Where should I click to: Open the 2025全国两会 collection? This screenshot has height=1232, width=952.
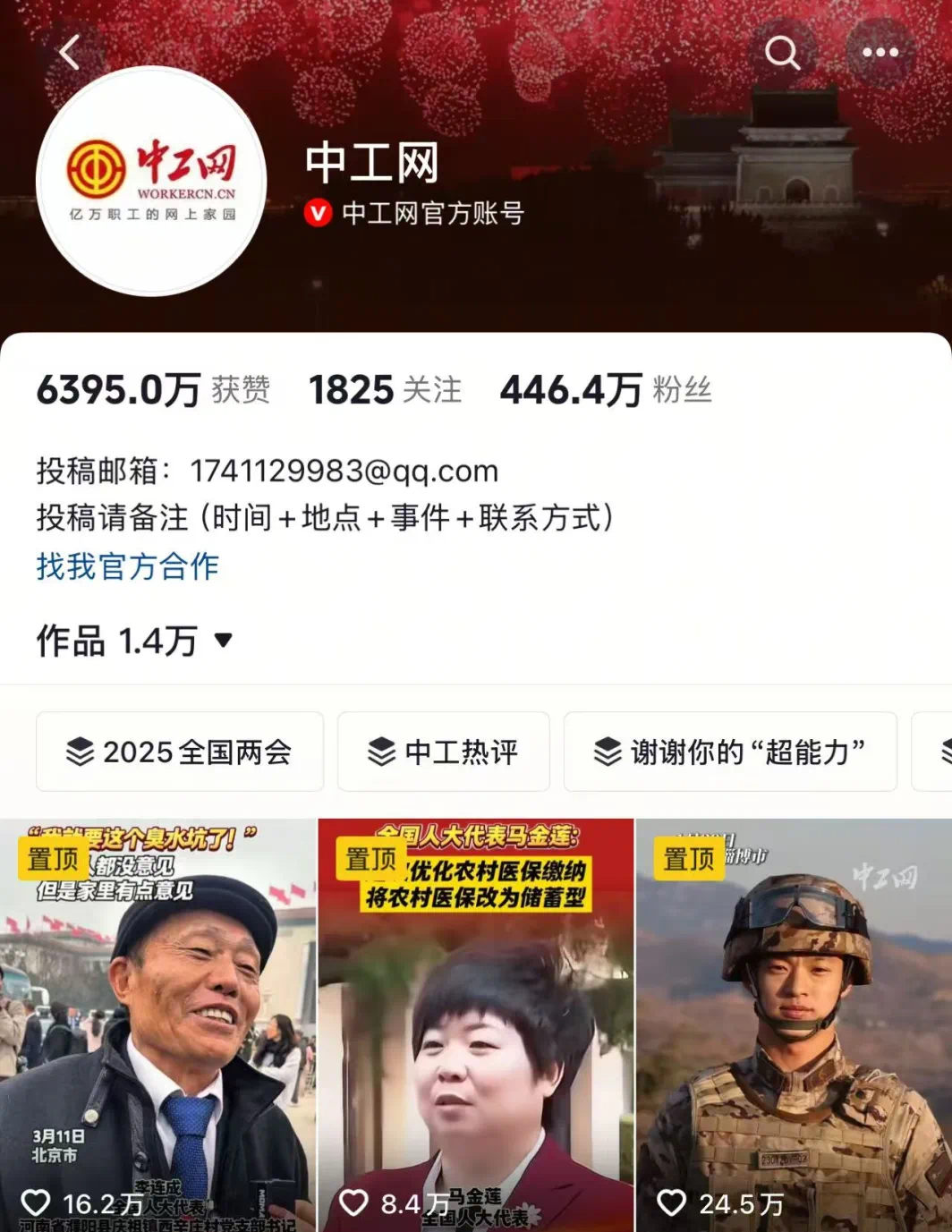pos(180,752)
